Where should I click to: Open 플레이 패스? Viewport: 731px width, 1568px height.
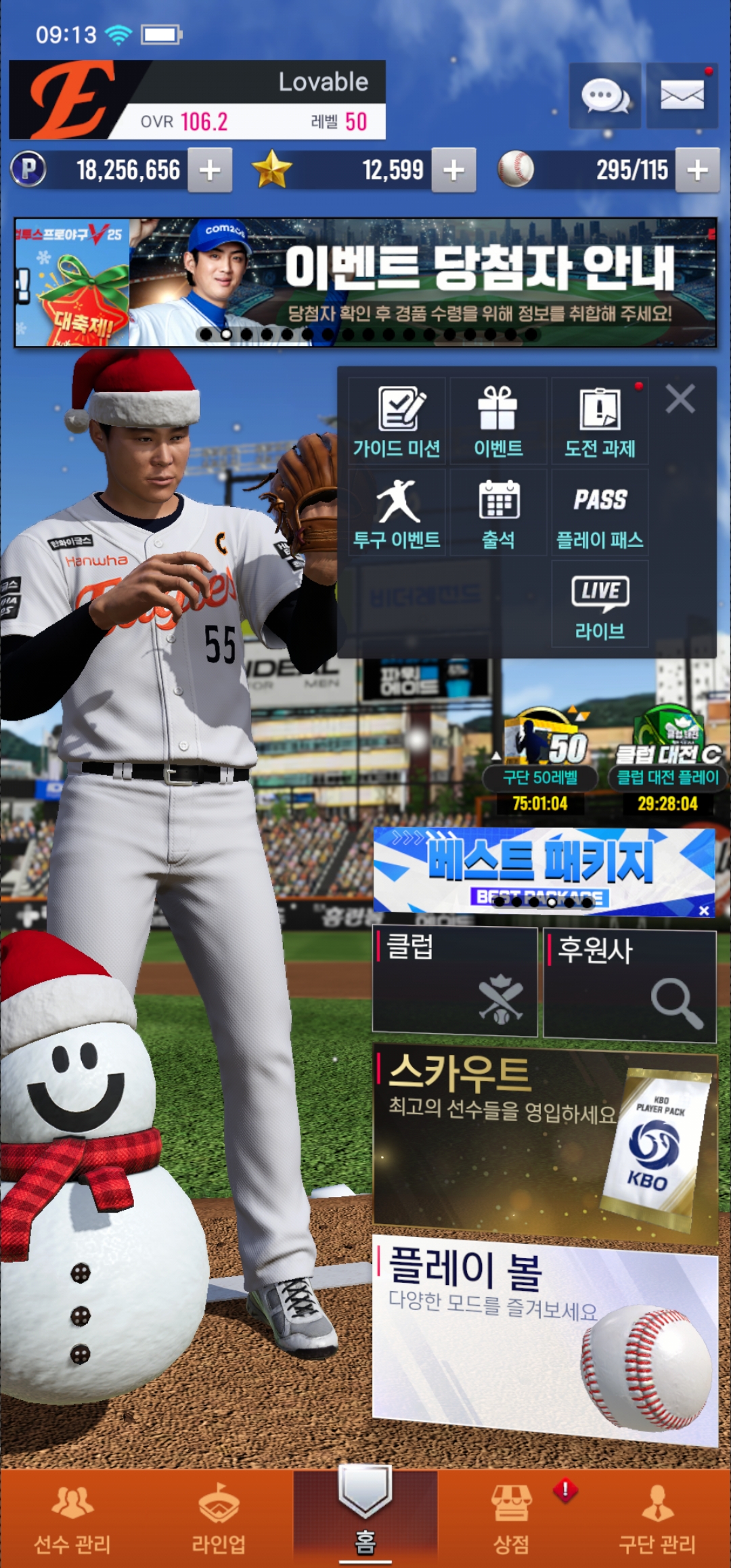(600, 513)
